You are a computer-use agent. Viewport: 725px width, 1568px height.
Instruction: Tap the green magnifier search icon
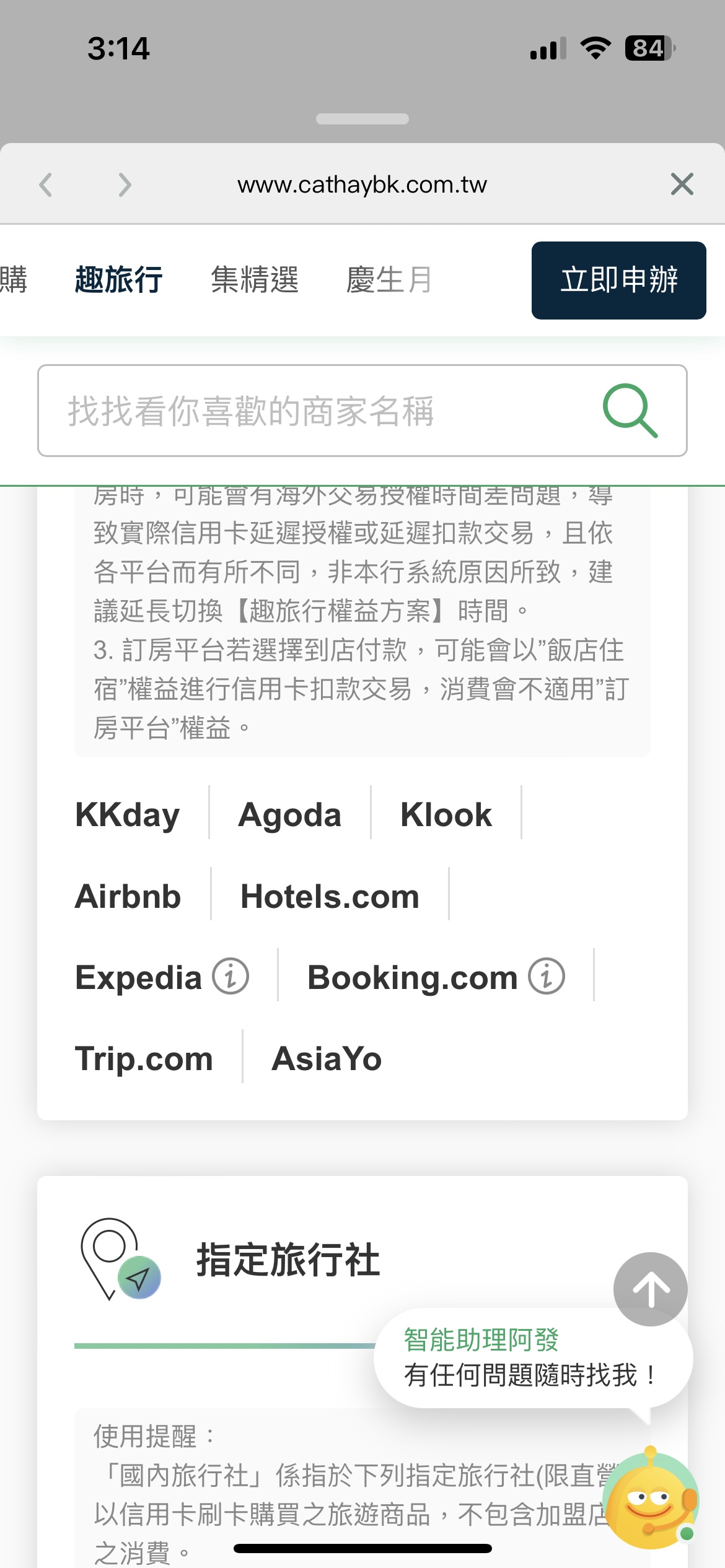630,411
